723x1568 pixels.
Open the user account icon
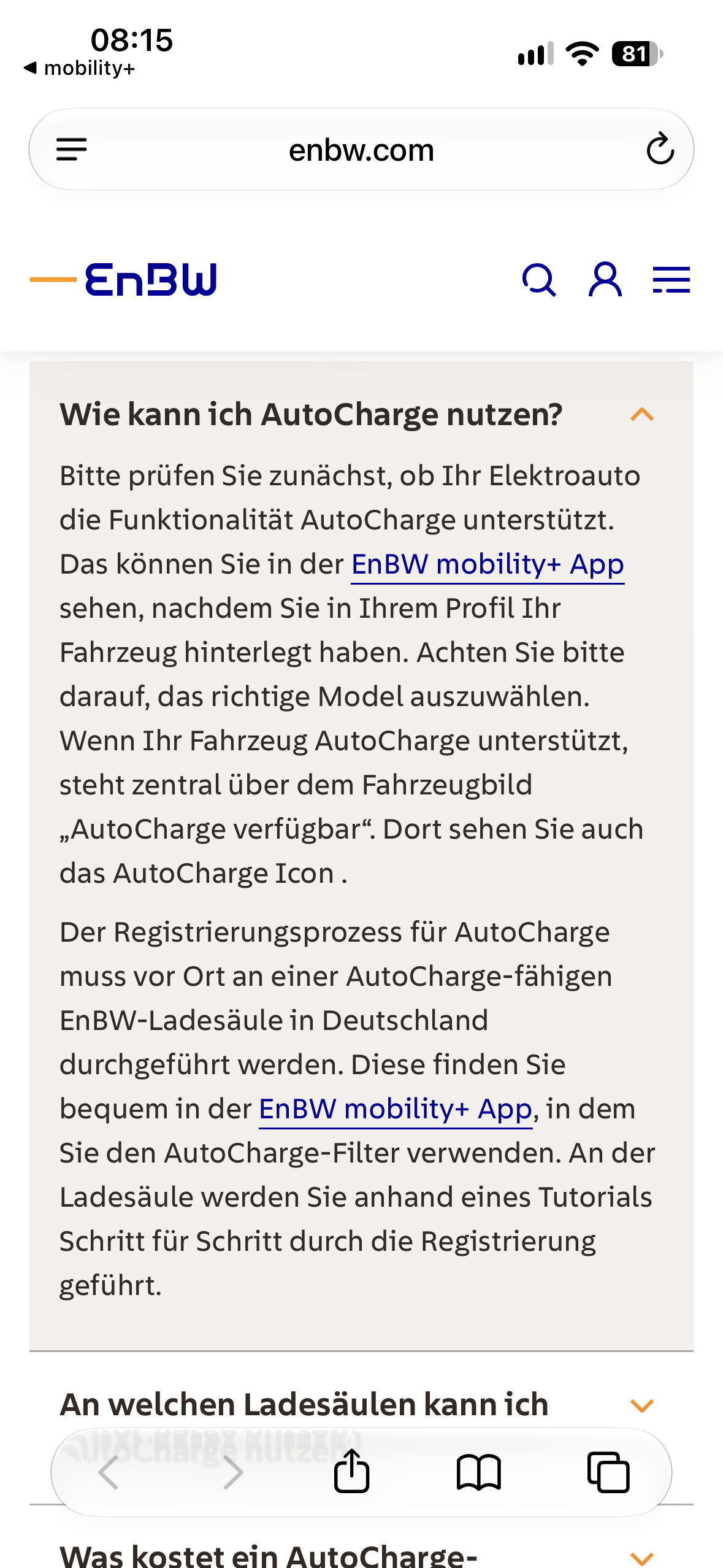pyautogui.click(x=605, y=280)
